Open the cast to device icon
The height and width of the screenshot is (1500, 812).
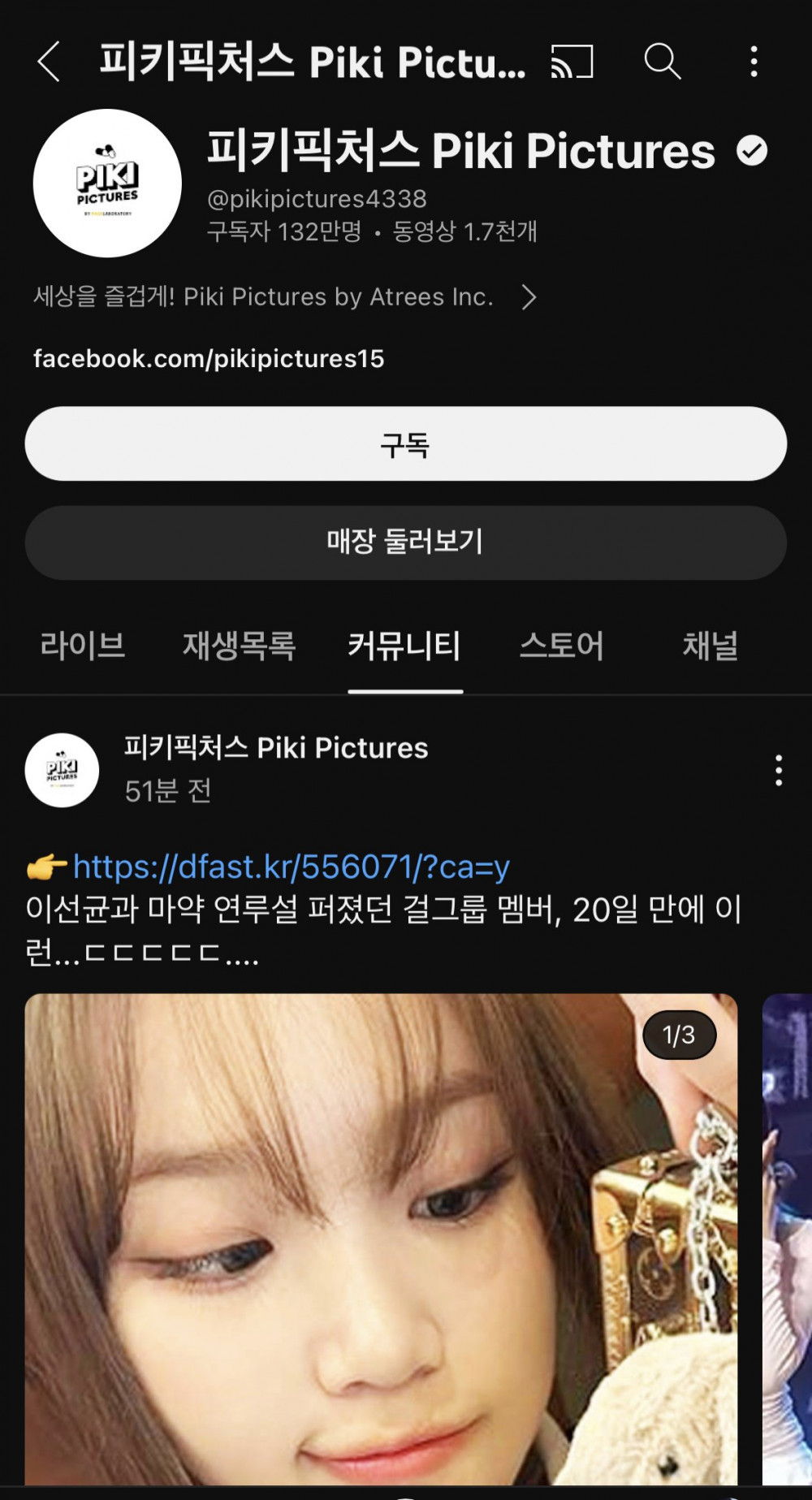point(572,62)
